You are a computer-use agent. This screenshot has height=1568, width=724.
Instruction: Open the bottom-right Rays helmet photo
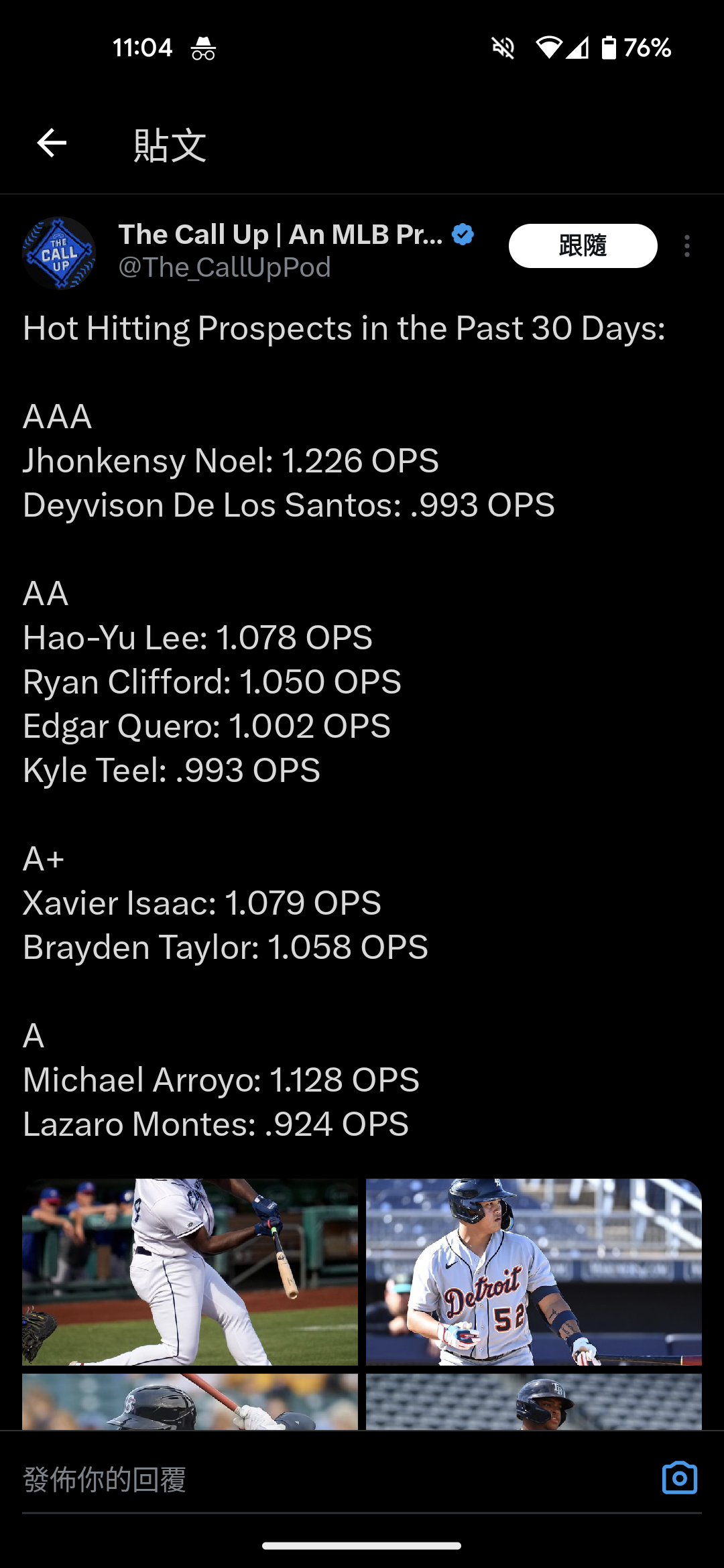pos(534,1402)
